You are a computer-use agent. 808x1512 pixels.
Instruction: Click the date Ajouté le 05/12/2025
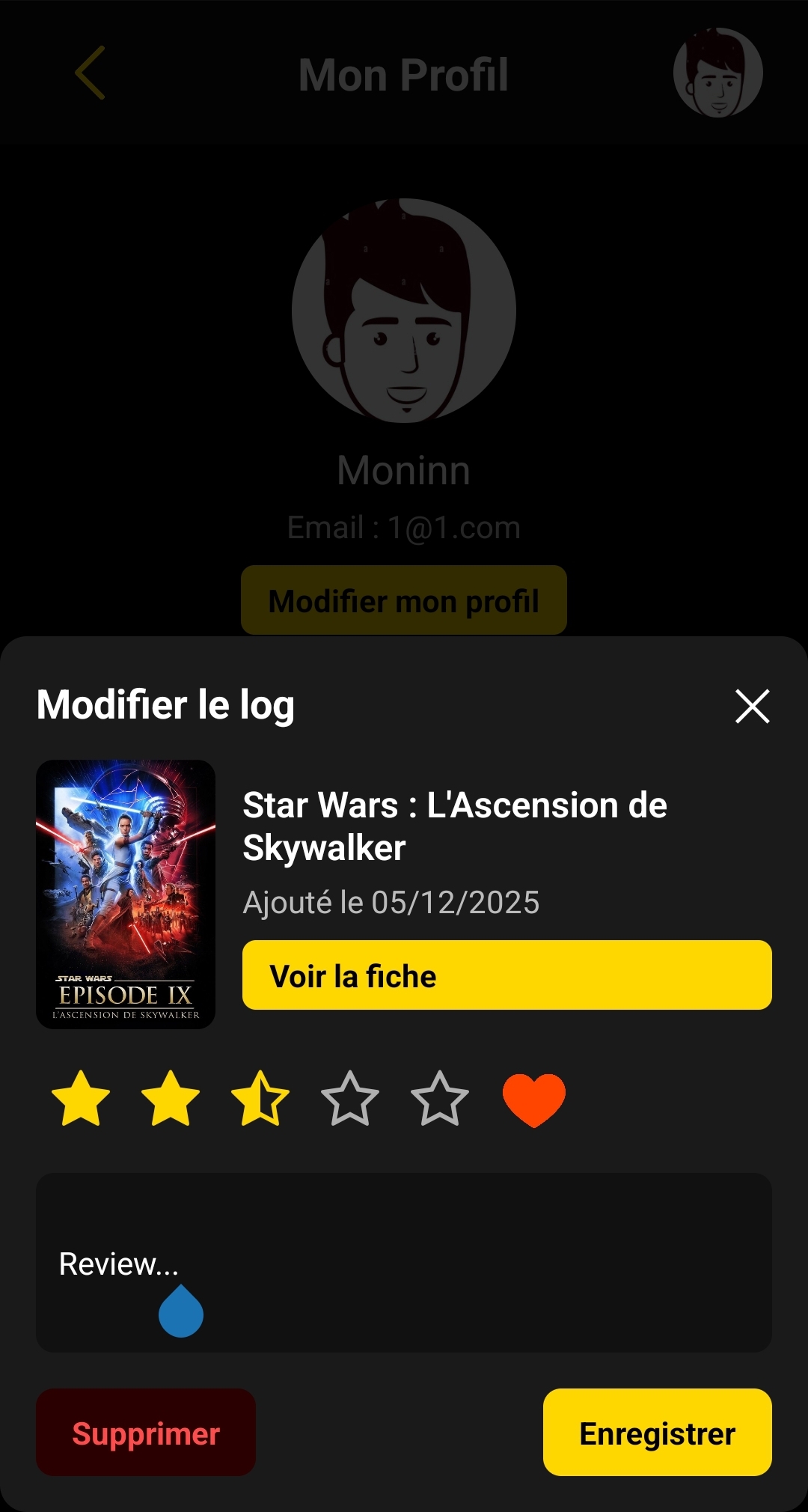391,903
